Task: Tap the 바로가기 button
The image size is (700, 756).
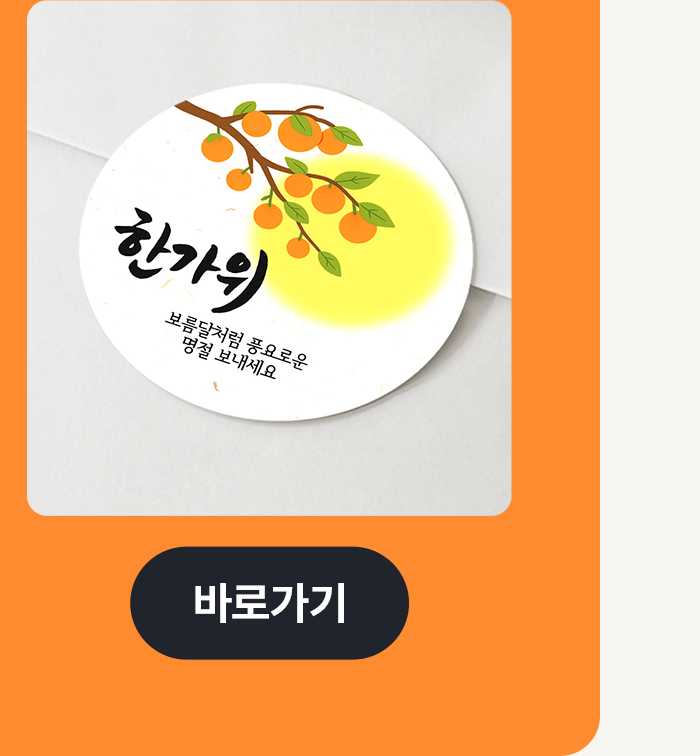Action: (269, 603)
